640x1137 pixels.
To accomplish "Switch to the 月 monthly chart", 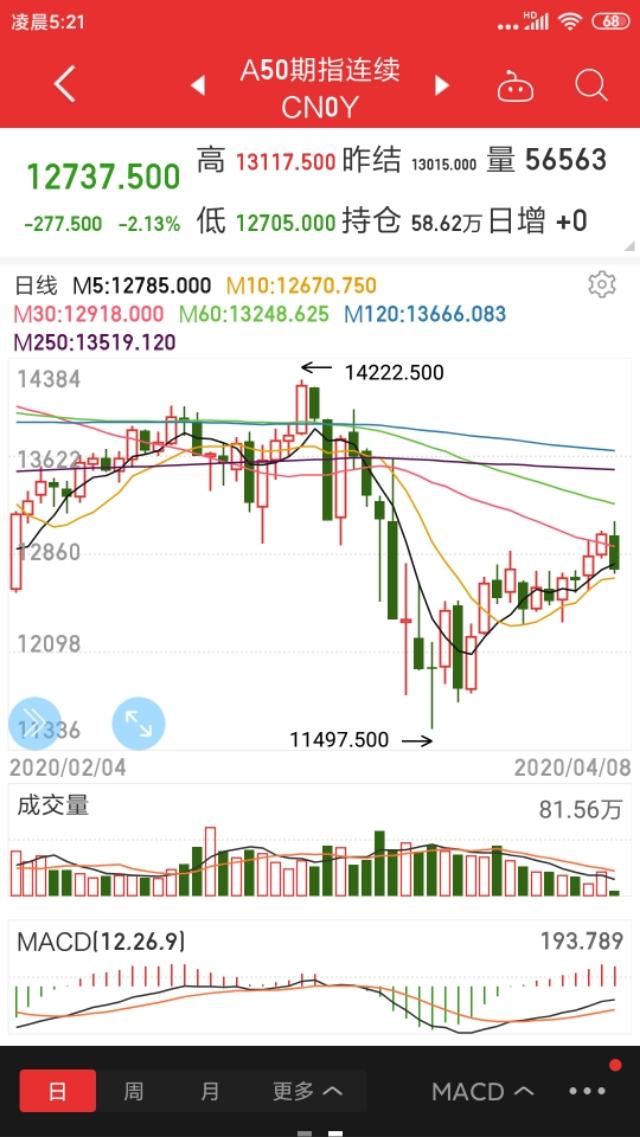I will 209,1091.
